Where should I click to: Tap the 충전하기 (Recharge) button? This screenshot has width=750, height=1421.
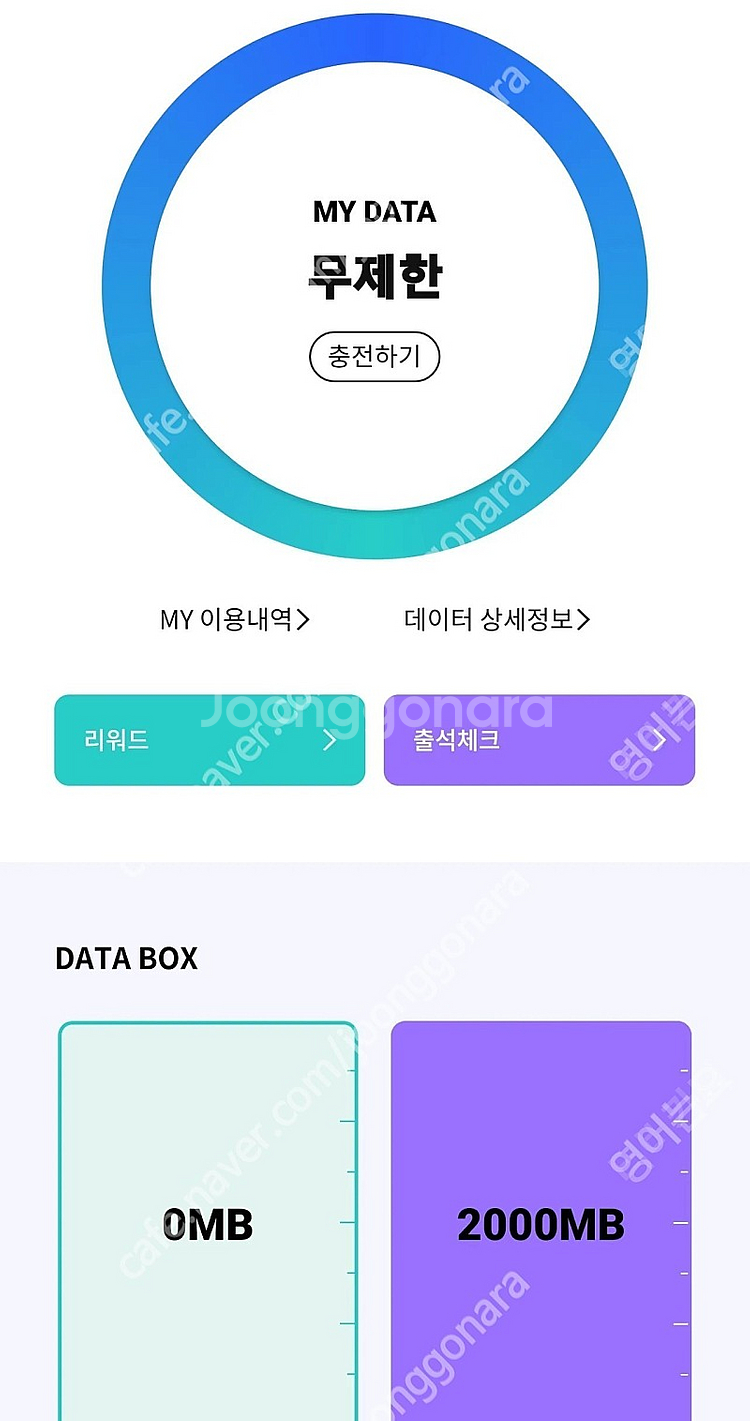pyautogui.click(x=374, y=357)
